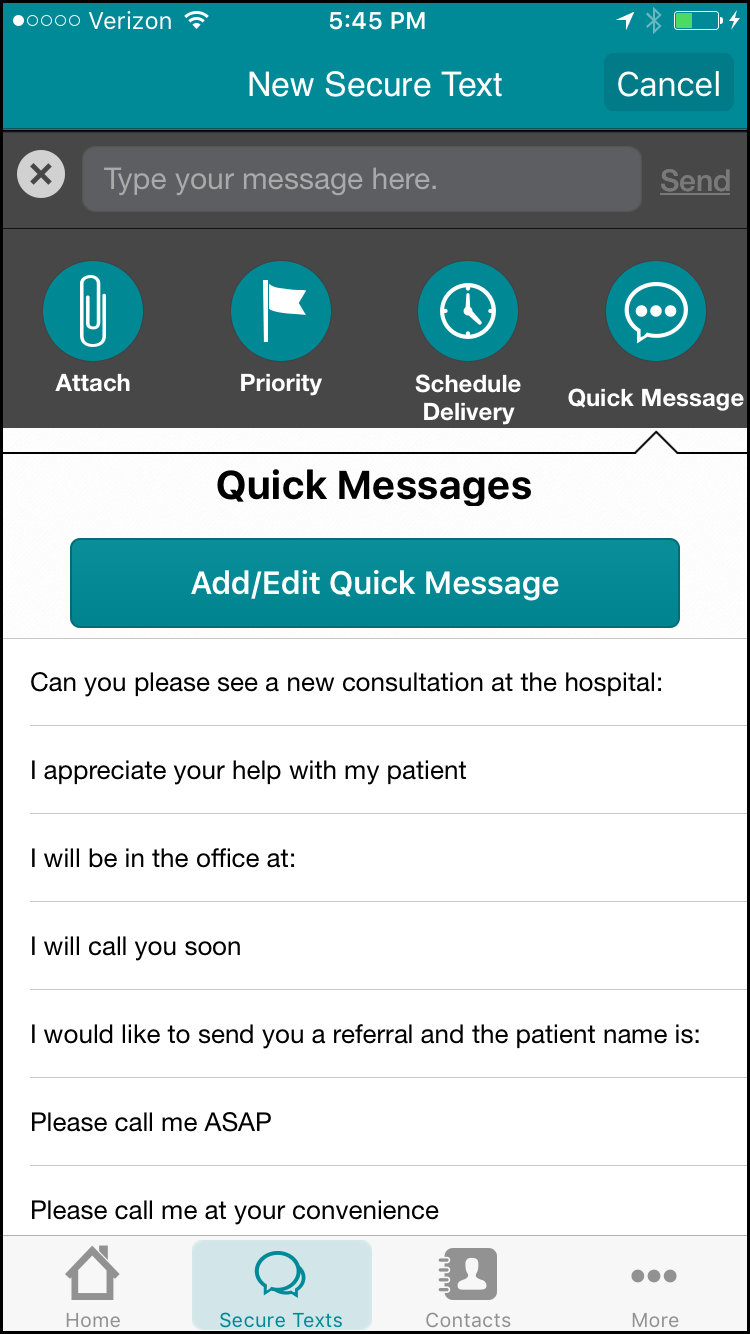The height and width of the screenshot is (1334, 750).
Task: Open the Contacts tab
Action: [x=468, y=1287]
